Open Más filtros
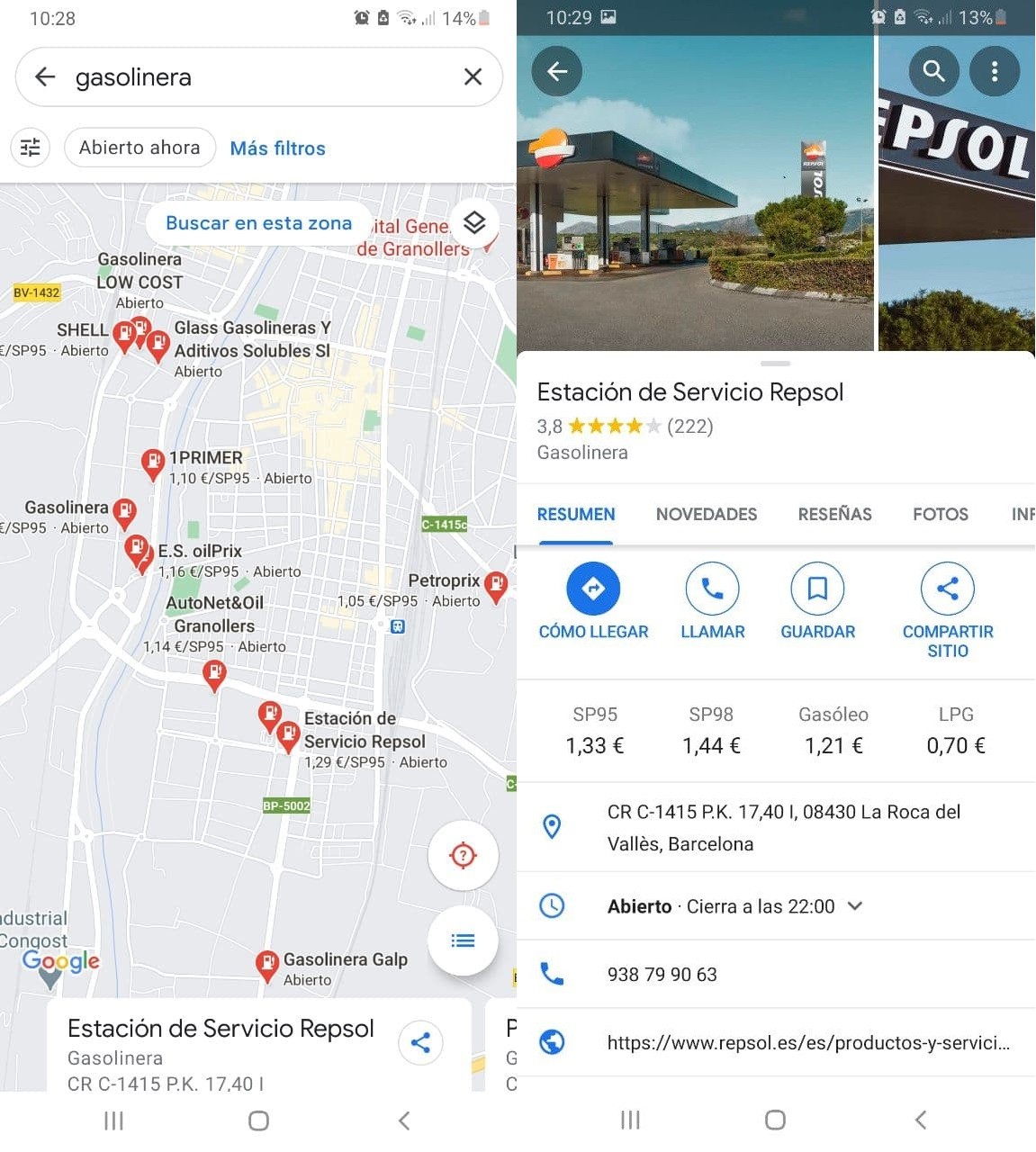 277,148
